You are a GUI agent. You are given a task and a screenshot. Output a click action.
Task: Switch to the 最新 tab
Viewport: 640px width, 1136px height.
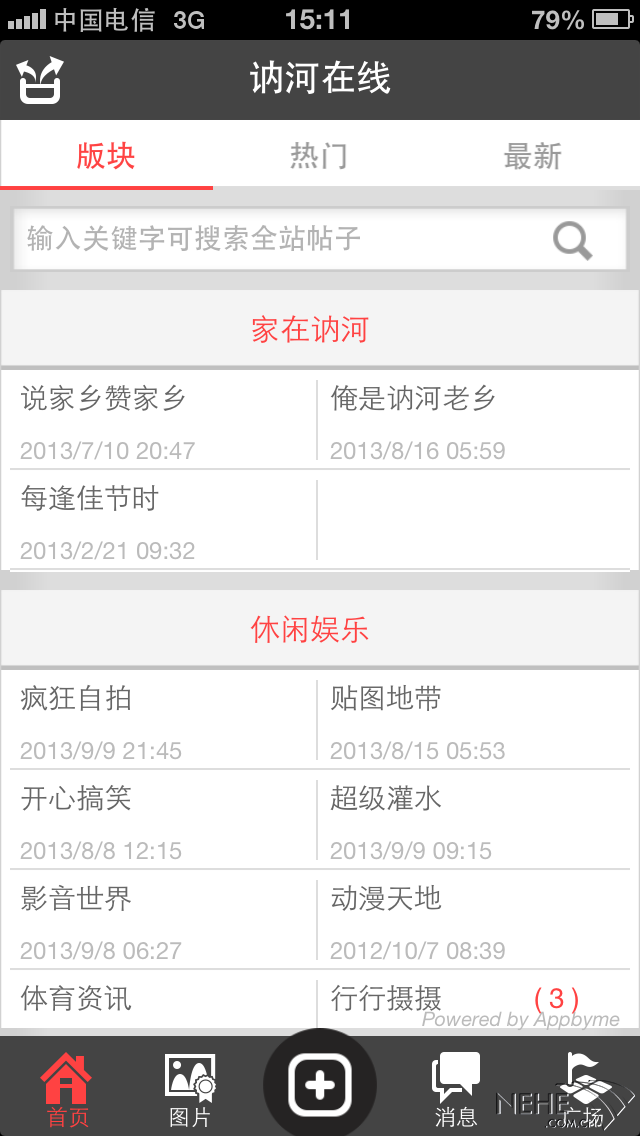click(532, 156)
